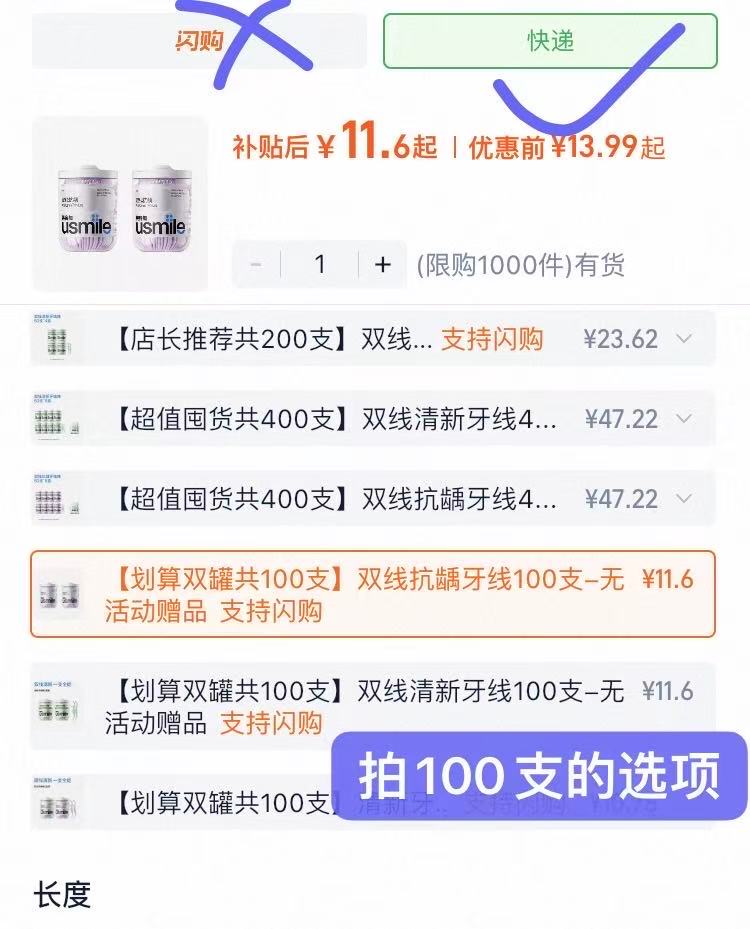Screen dimensions: 750x929
Task: Choose 划算双罐共100支 双线清新牙线 option
Action: tap(372, 705)
